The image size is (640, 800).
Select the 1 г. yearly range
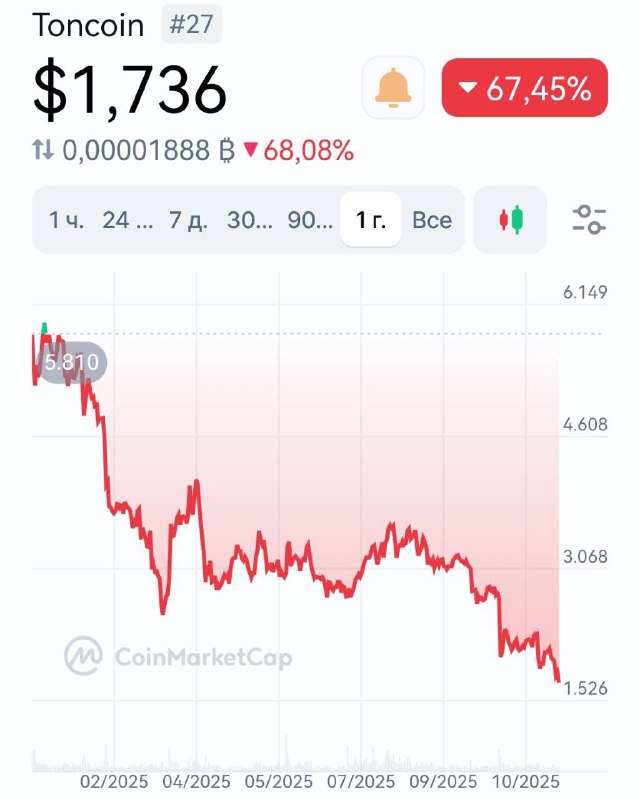[x=371, y=220]
